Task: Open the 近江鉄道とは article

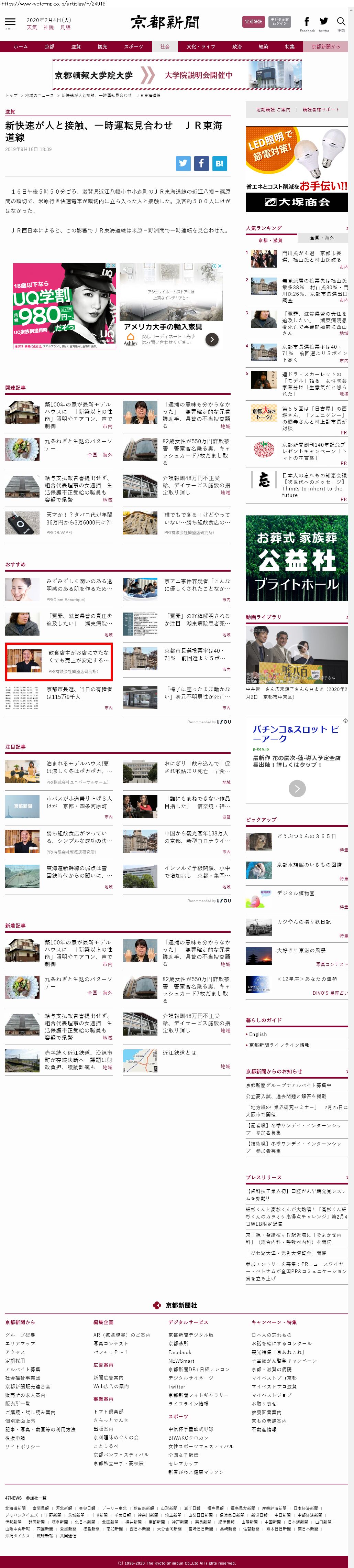Action: (x=180, y=1052)
